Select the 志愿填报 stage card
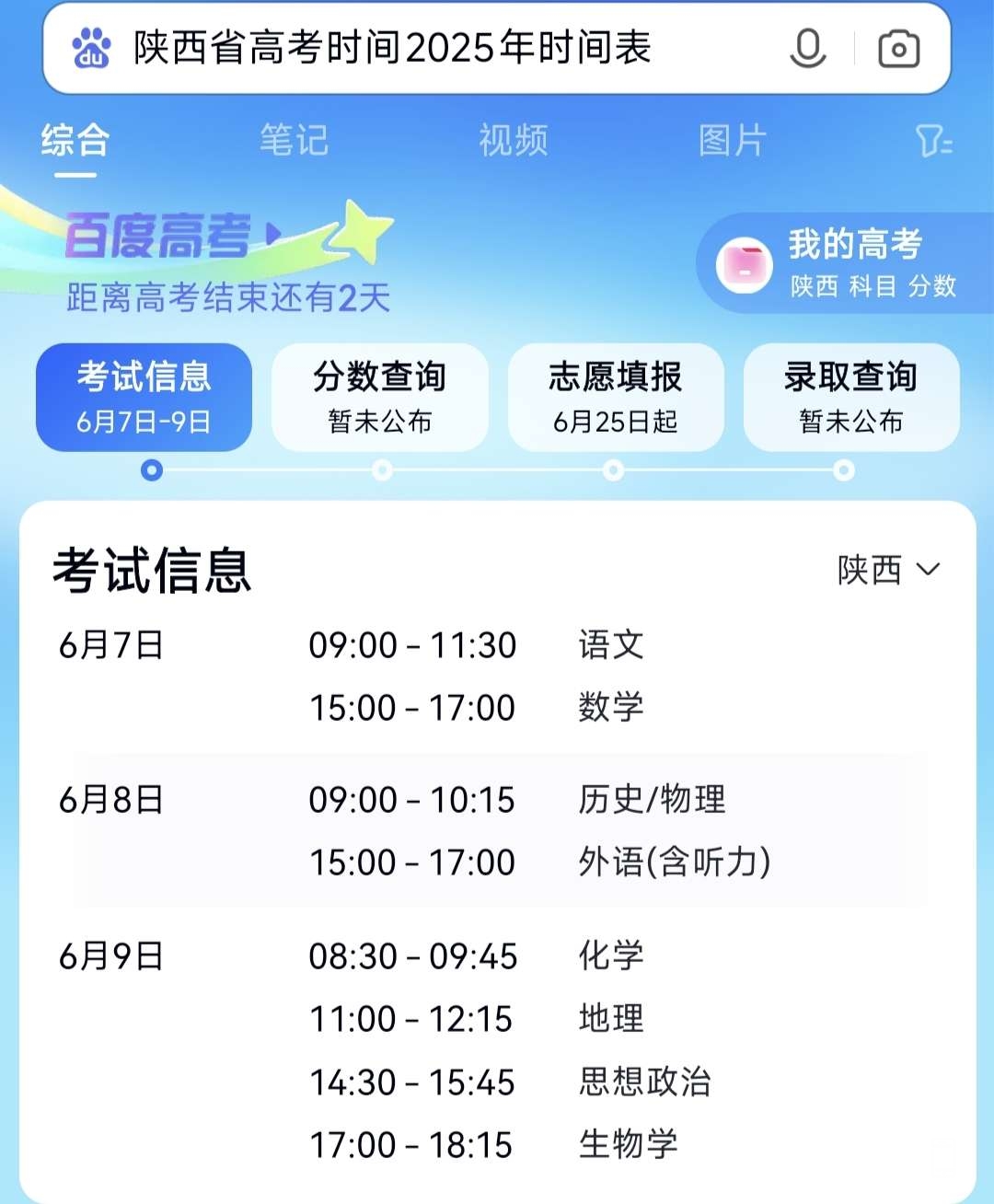Image resolution: width=994 pixels, height=1204 pixels. click(615, 398)
